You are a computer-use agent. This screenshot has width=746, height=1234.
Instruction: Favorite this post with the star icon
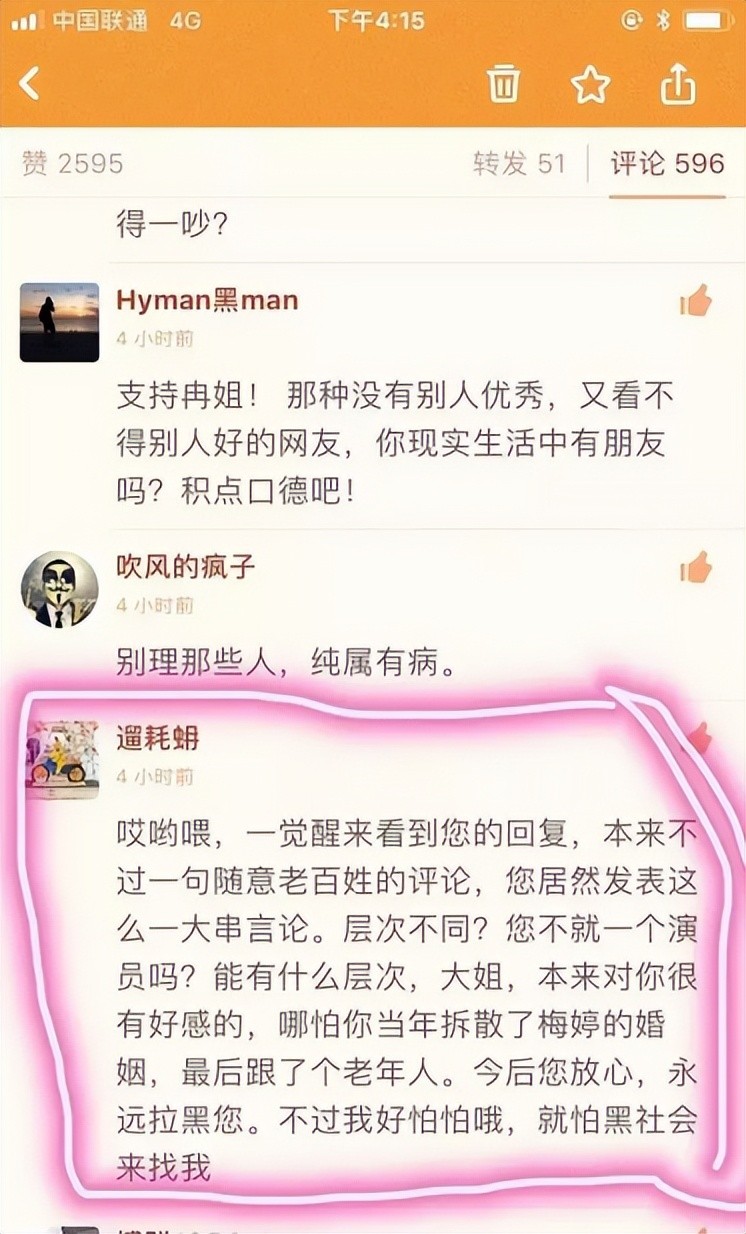pyautogui.click(x=590, y=85)
